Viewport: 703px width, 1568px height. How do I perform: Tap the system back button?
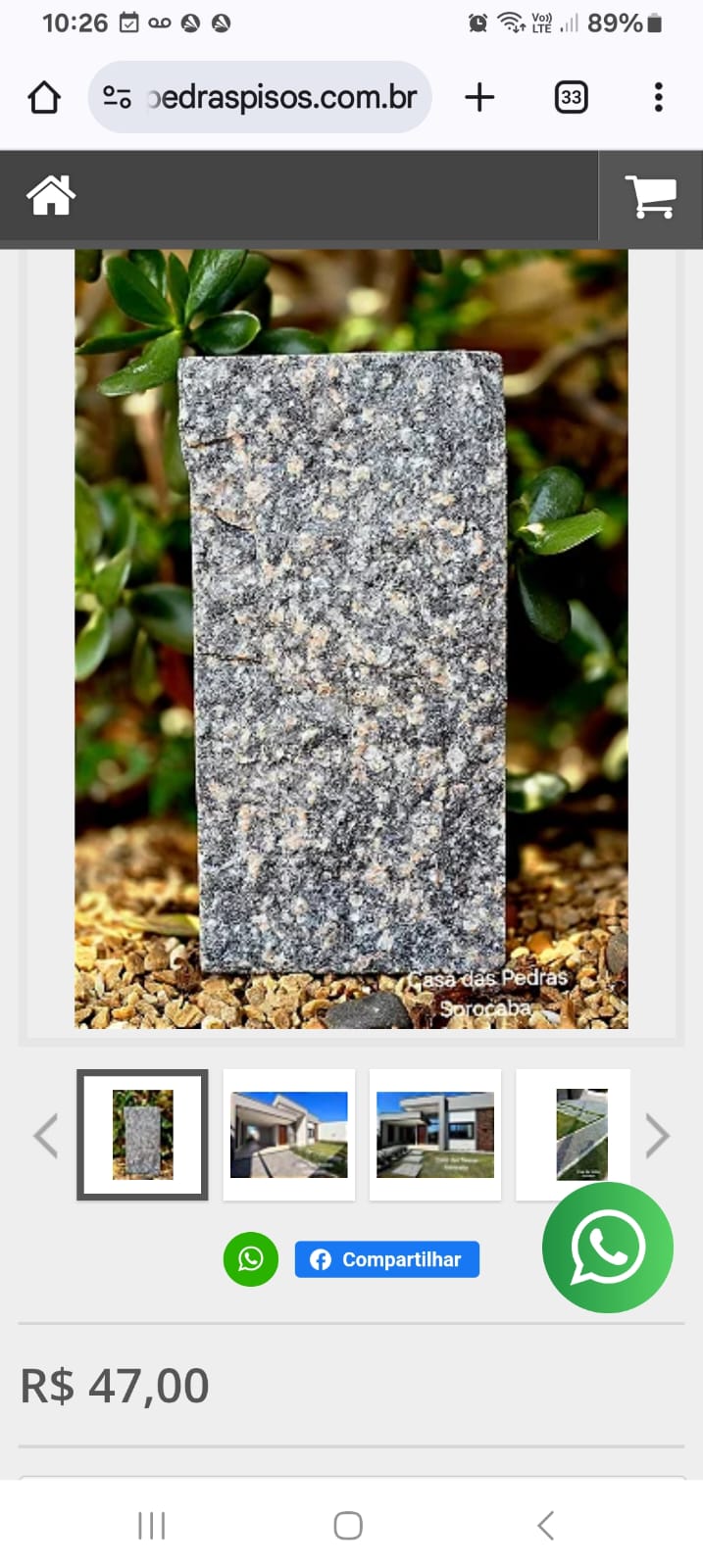click(x=546, y=1525)
